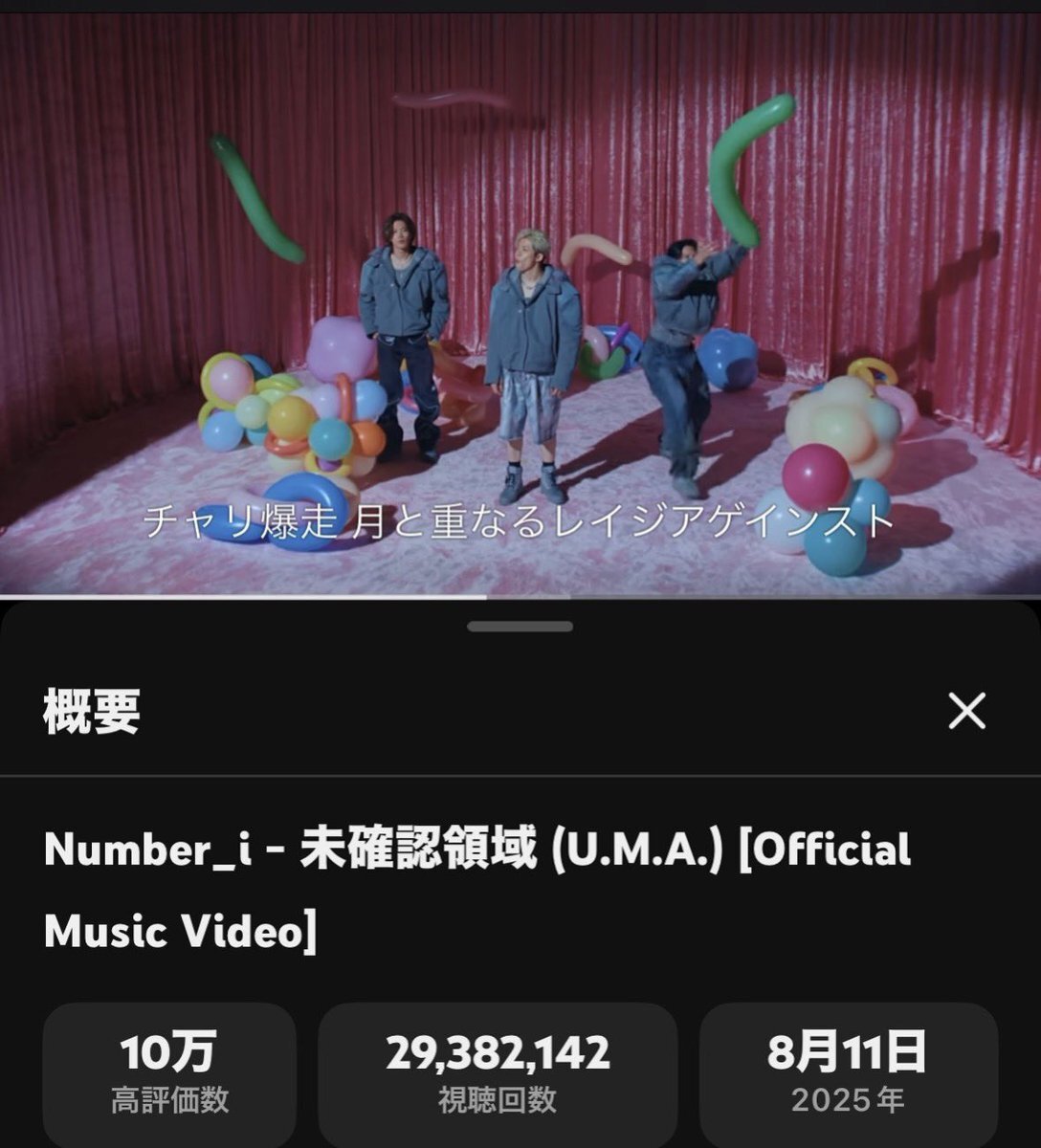Close the 概要 description panel
Image resolution: width=1041 pixels, height=1148 pixels.
coord(966,712)
